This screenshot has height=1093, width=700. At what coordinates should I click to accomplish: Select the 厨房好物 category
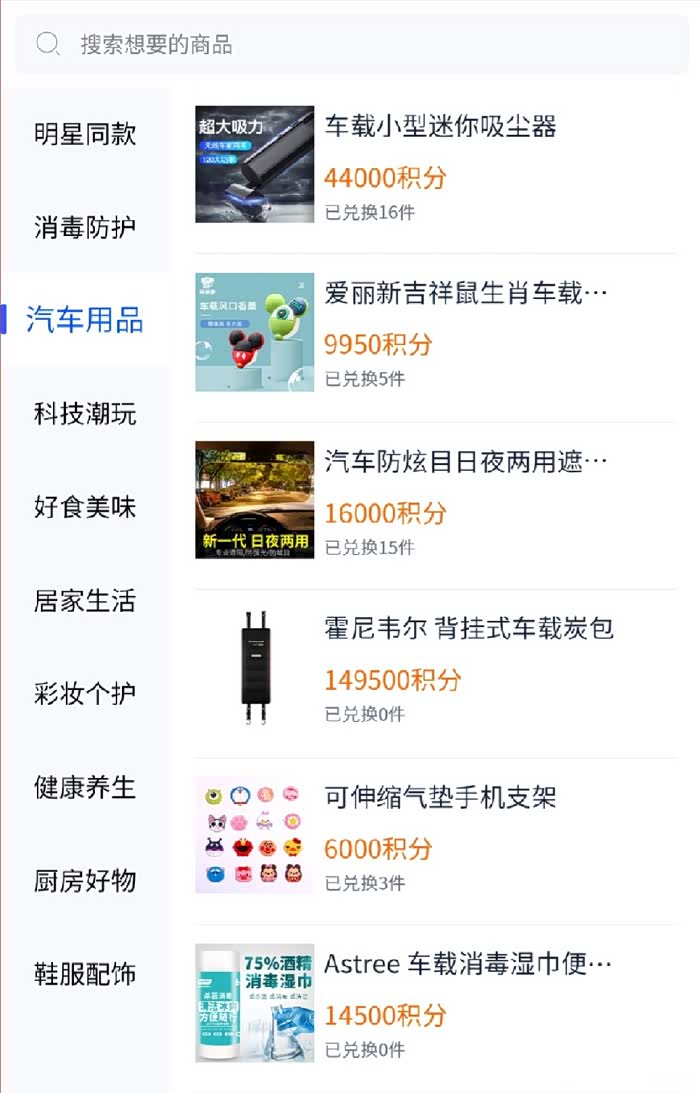click(x=85, y=881)
